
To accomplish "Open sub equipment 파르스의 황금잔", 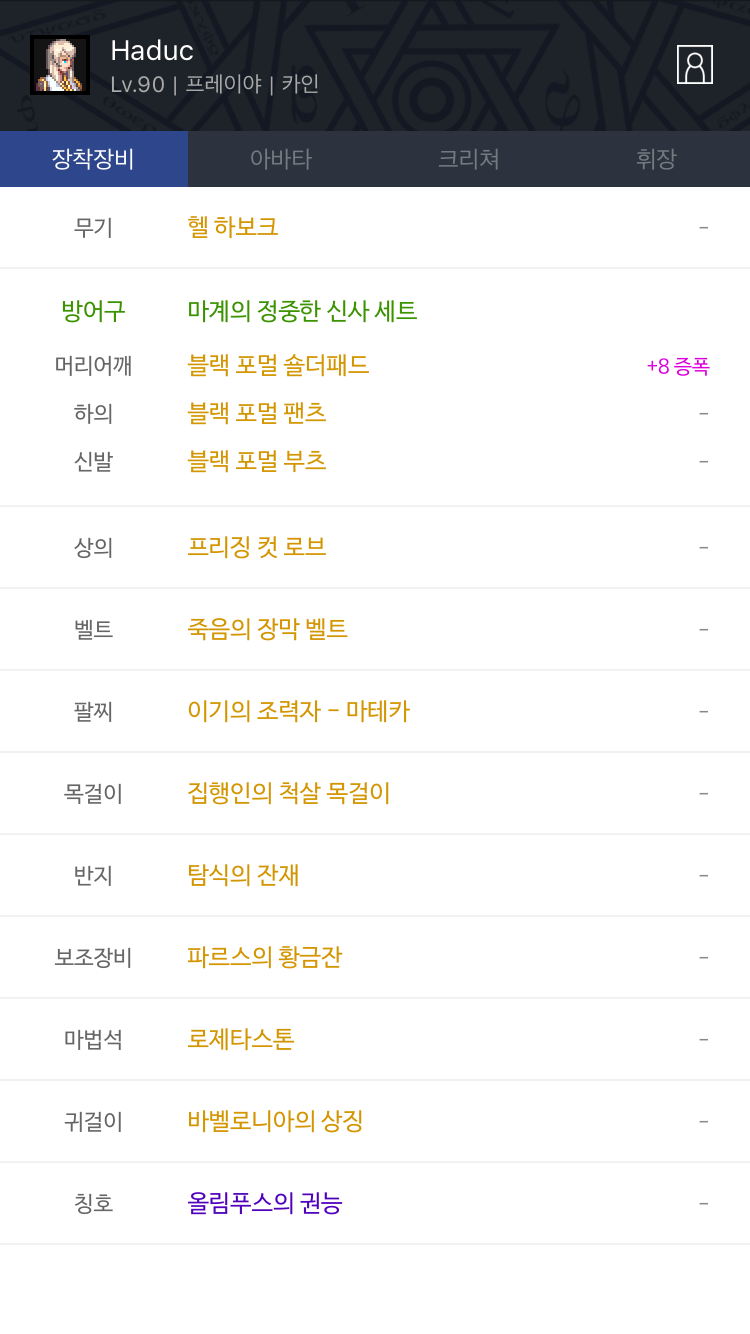I will (x=264, y=957).
